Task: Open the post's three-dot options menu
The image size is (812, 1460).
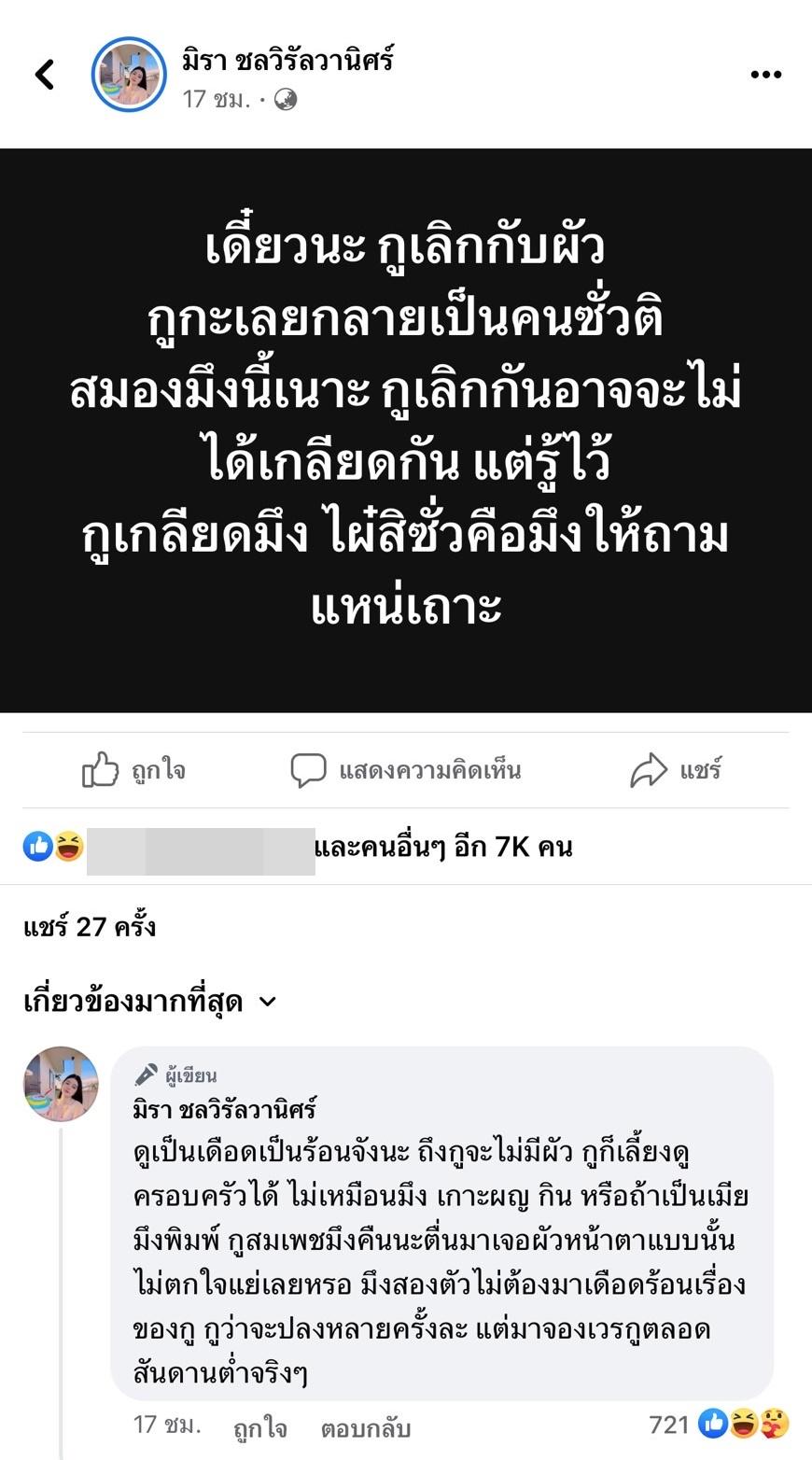Action: (765, 75)
